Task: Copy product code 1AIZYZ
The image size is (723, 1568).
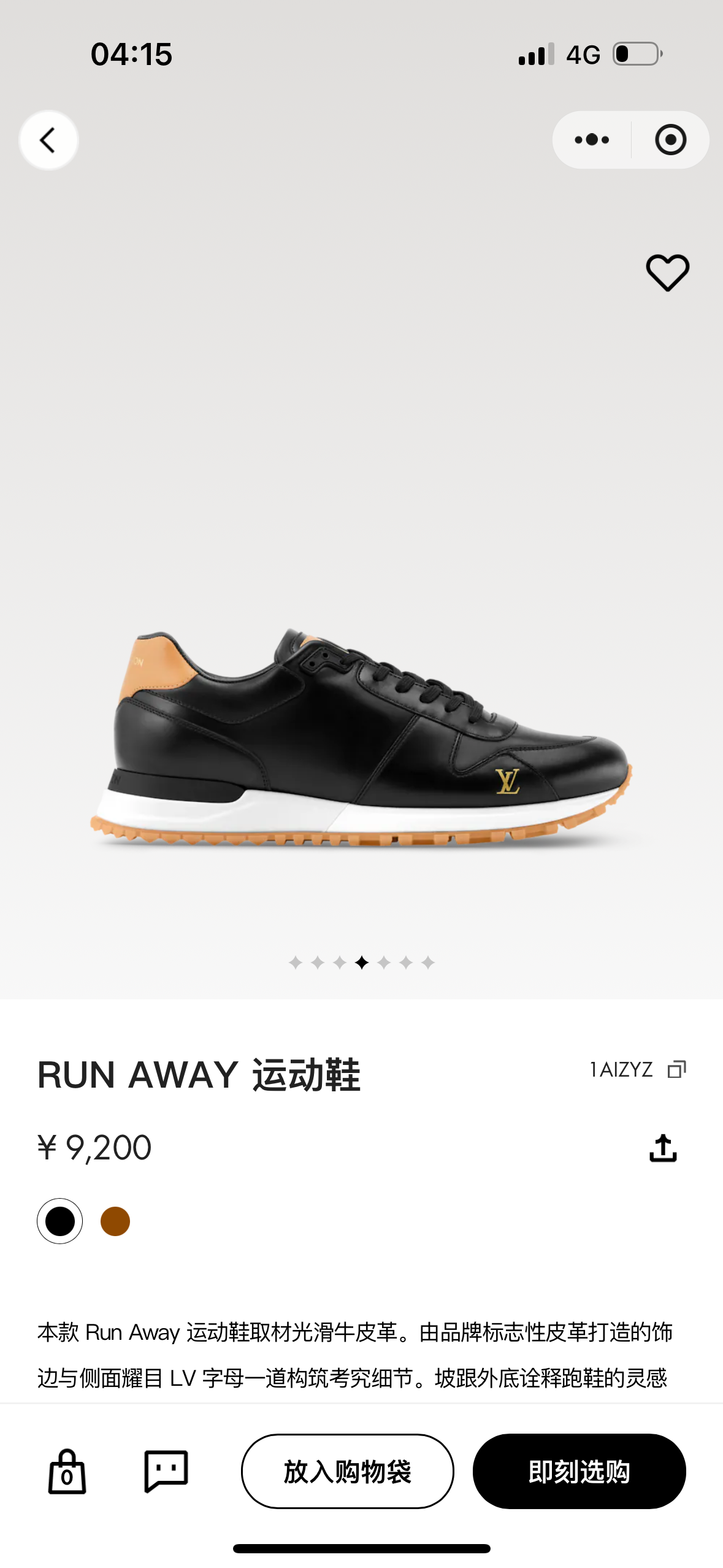Action: click(676, 1069)
